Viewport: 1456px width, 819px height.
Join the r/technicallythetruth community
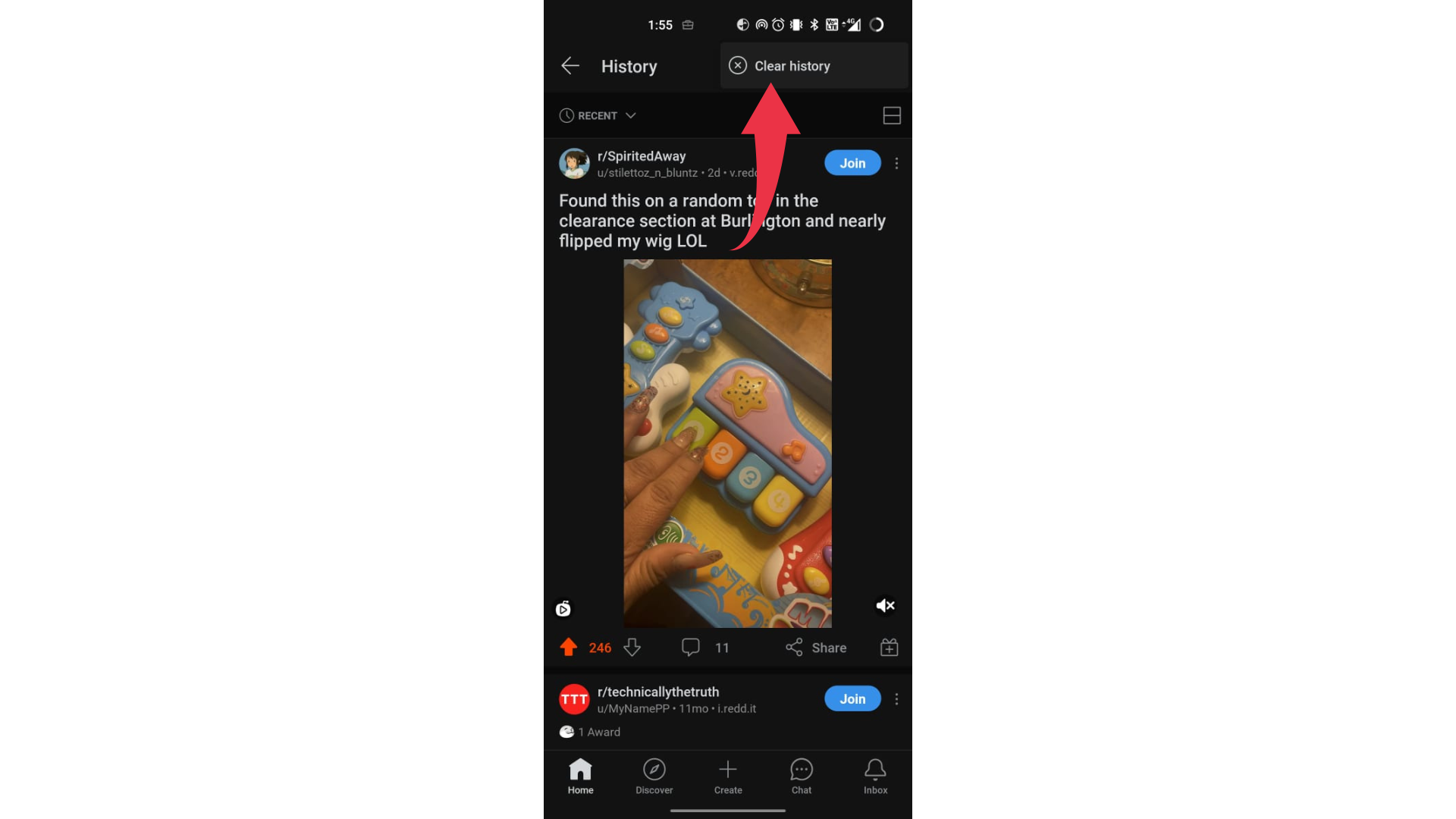[x=852, y=698]
